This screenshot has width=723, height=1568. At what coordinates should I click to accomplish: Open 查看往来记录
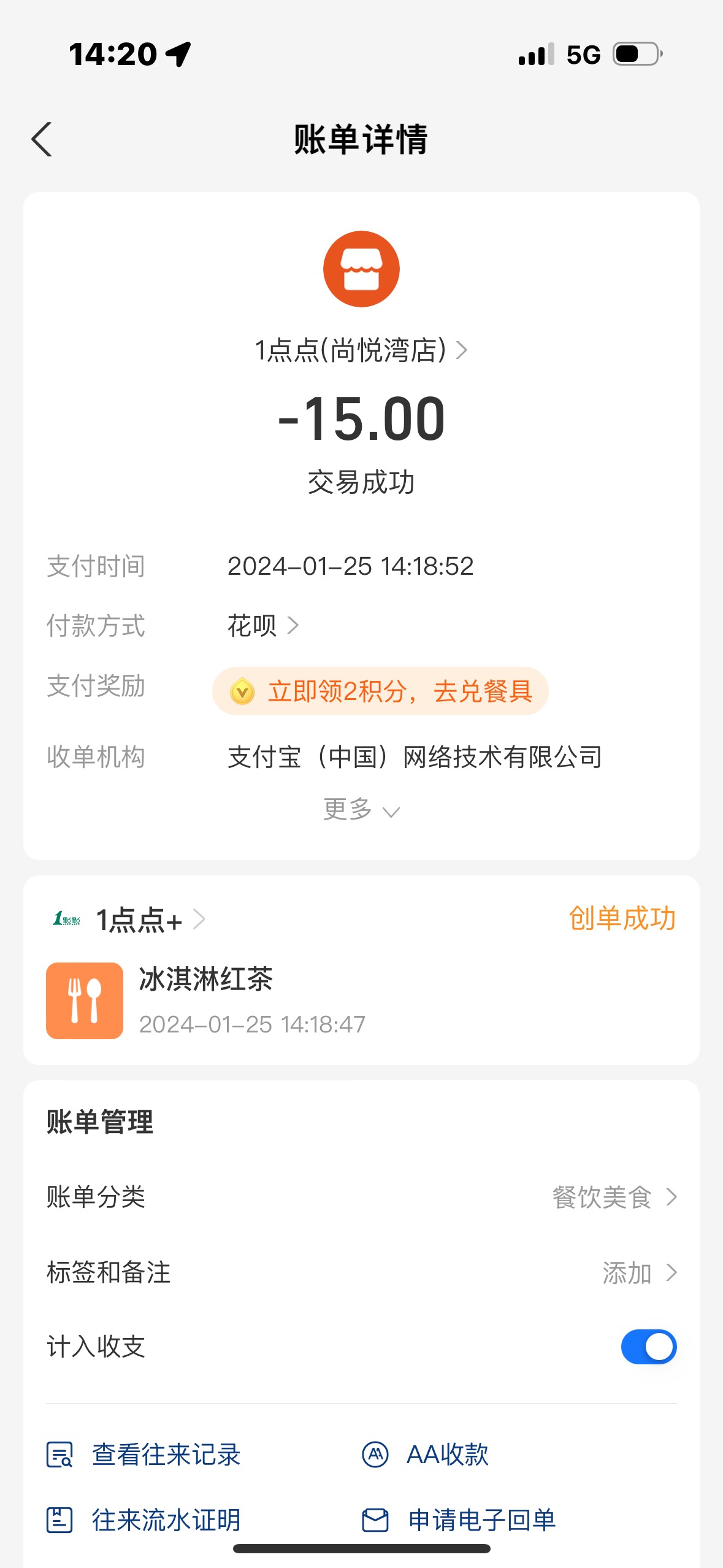coord(143,1455)
